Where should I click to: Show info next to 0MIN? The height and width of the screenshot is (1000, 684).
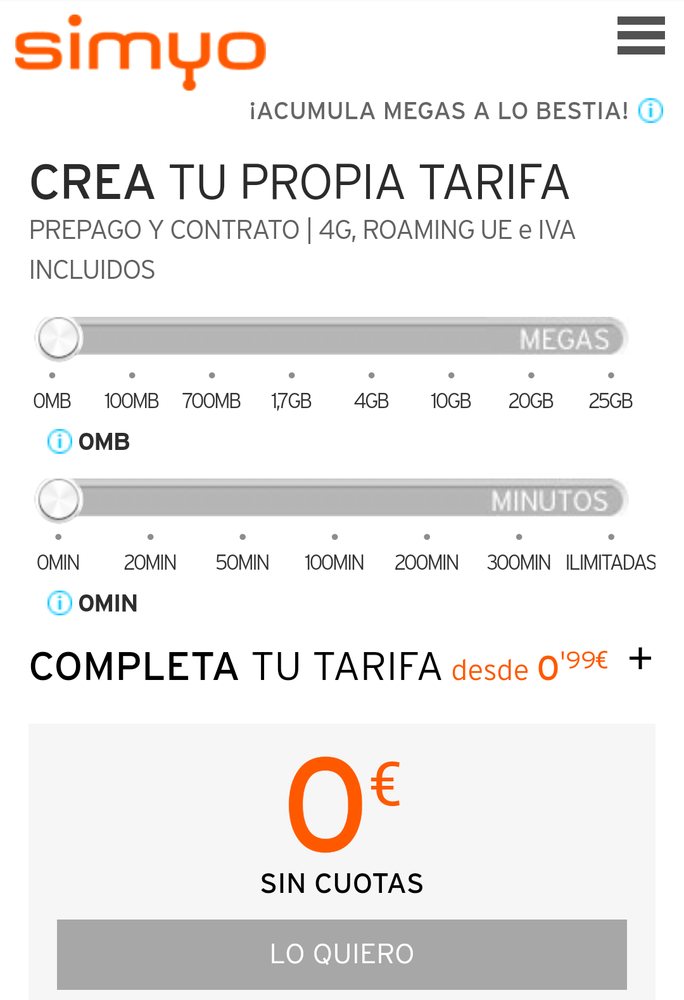(x=60, y=603)
